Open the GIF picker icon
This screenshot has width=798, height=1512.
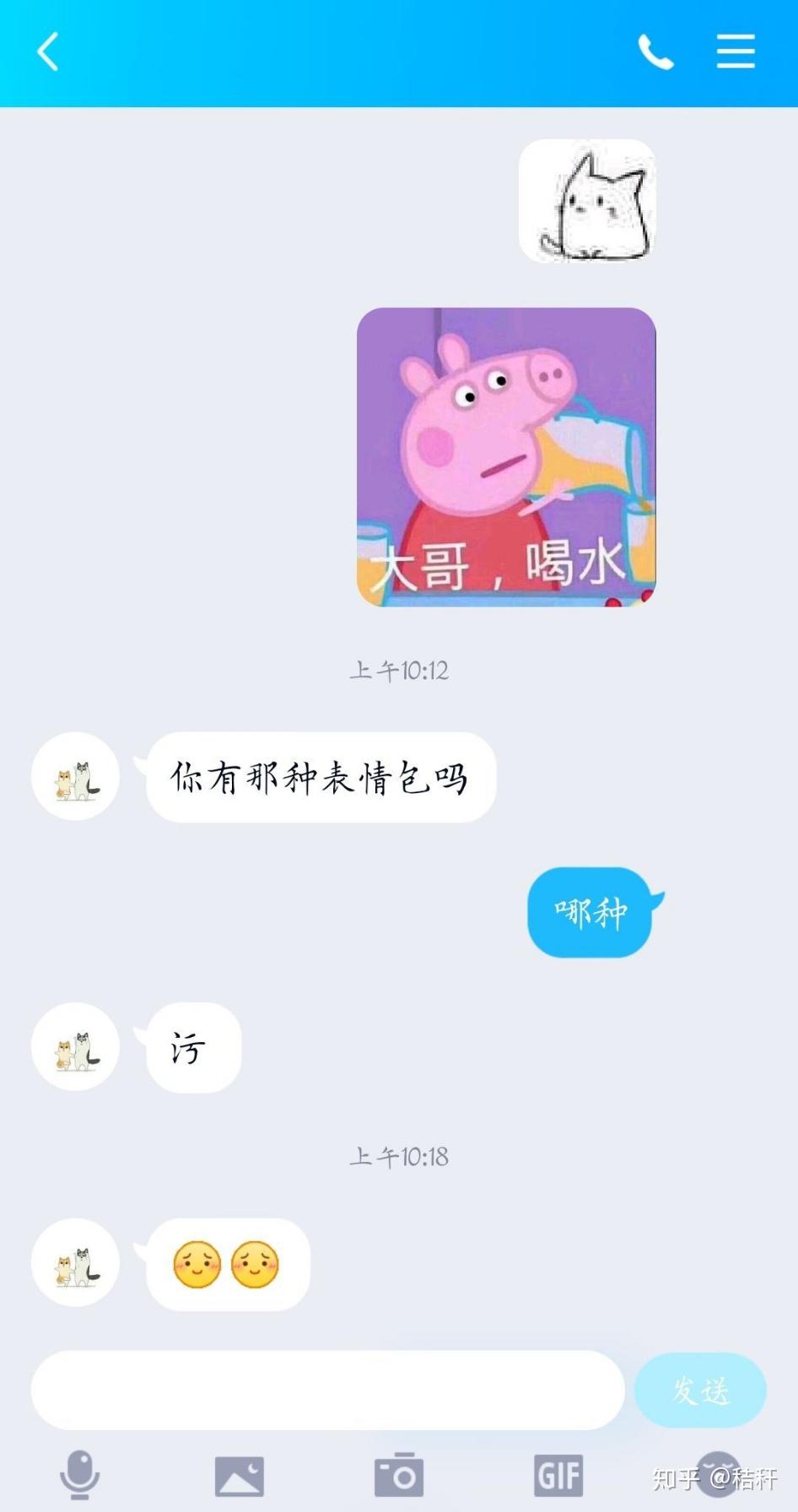coord(558,1474)
